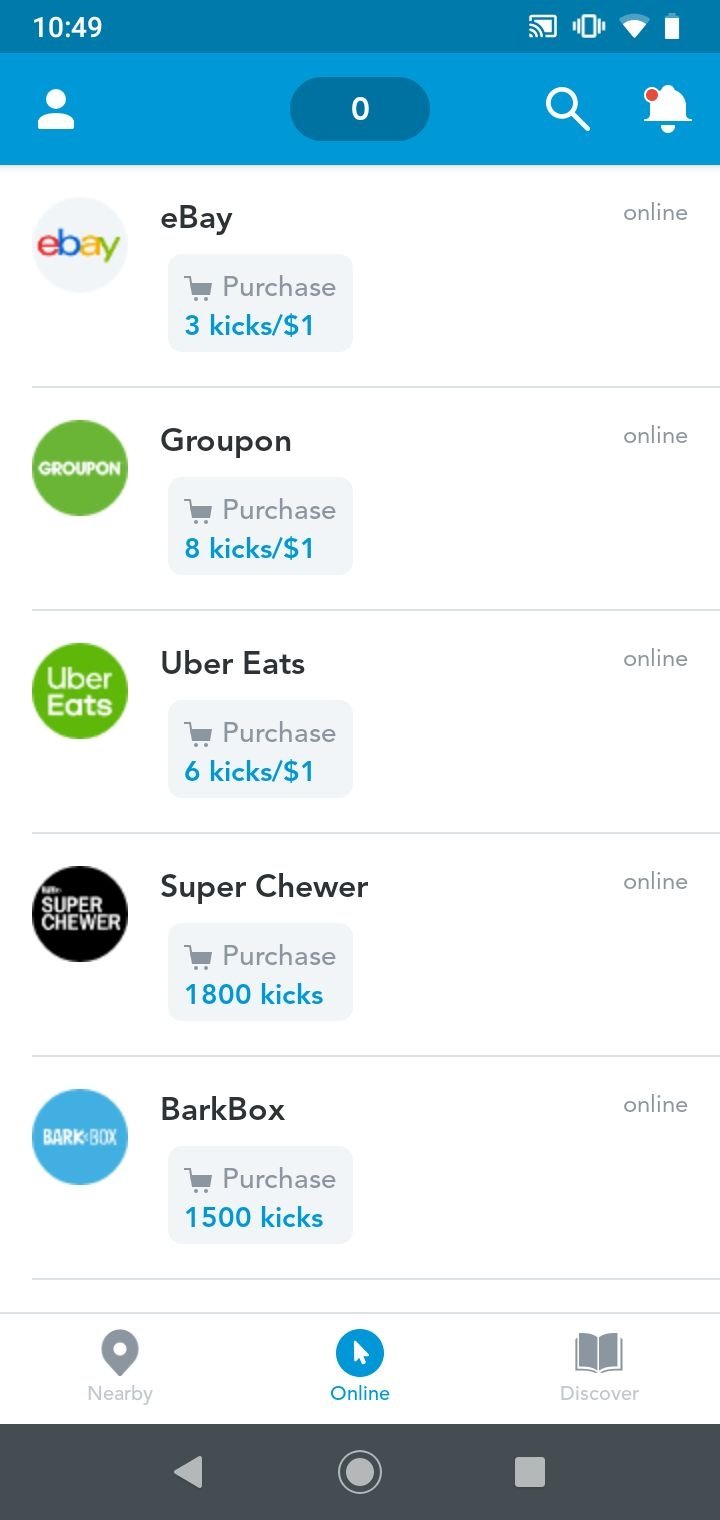Switch to the Nearby tab
The image size is (720, 1520).
pos(120,1367)
